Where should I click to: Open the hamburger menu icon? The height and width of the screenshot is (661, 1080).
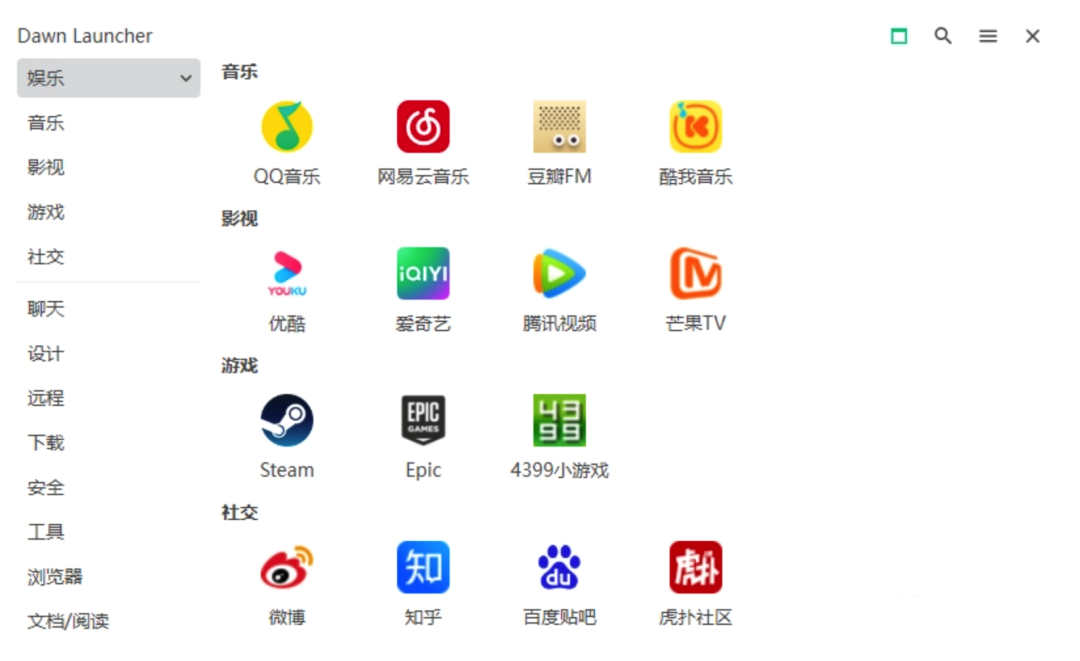988,36
